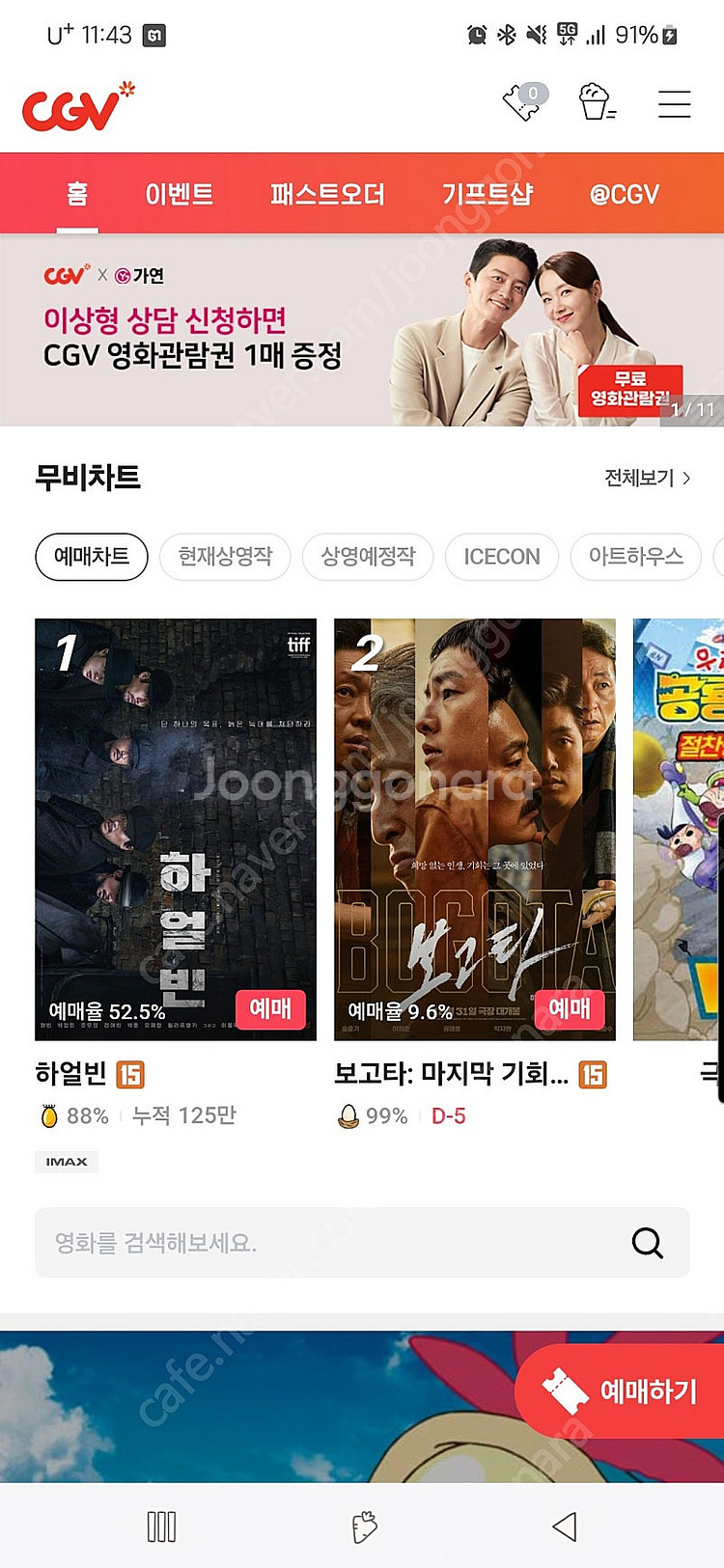The height and width of the screenshot is (1568, 724).
Task: Go back with the system back button
Action: click(565, 1527)
